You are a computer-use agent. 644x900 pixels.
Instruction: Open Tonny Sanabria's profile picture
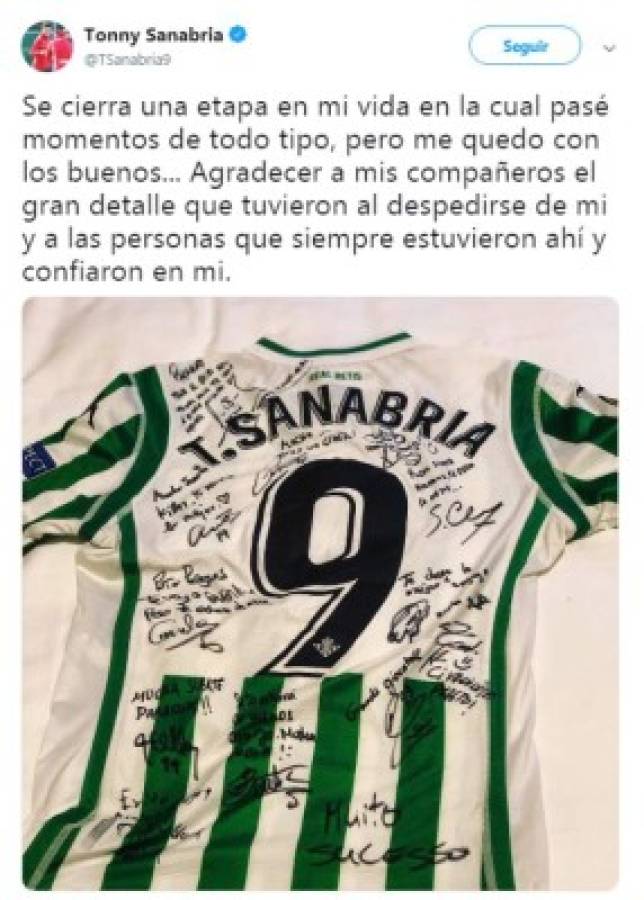click(50, 47)
